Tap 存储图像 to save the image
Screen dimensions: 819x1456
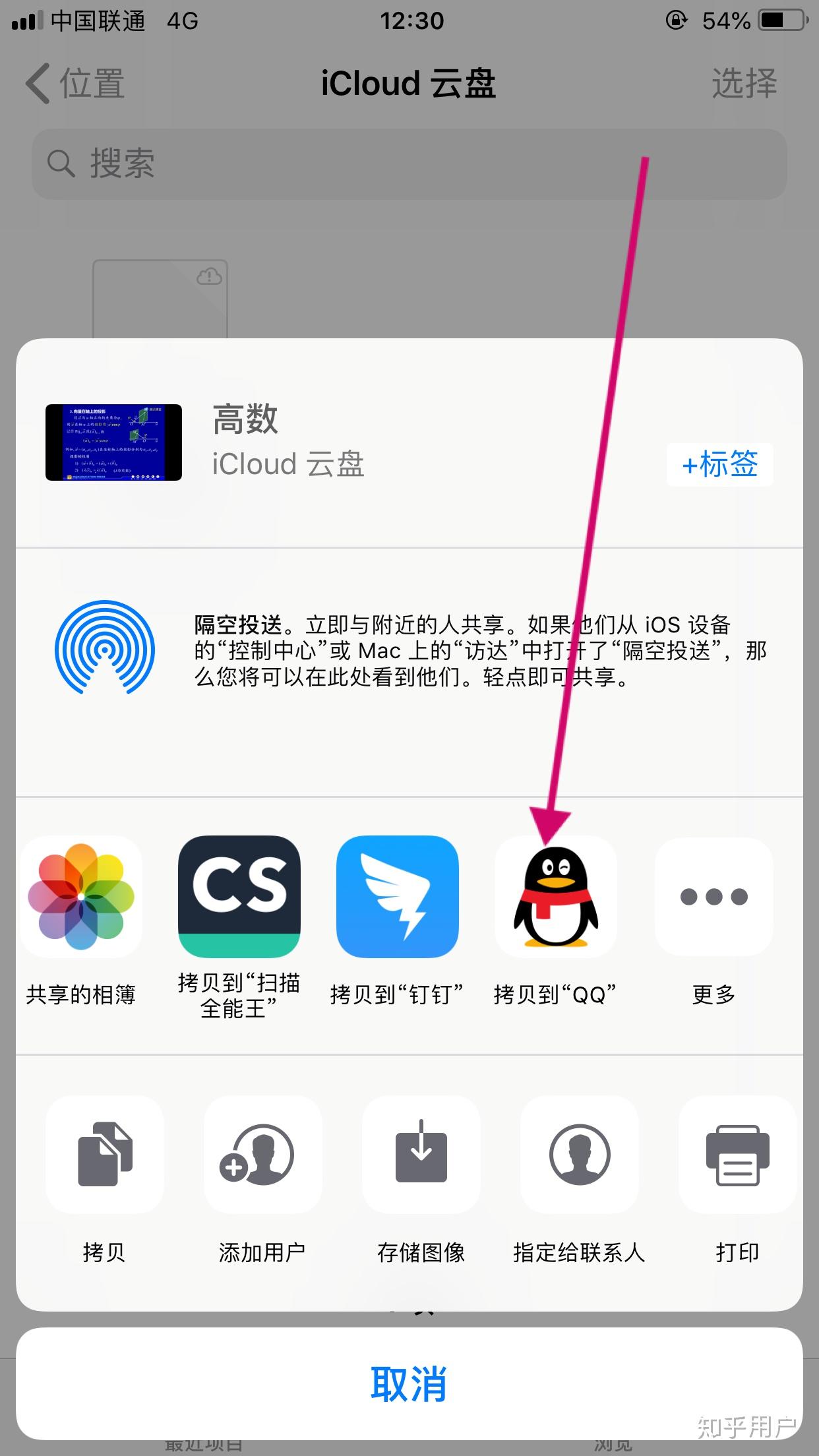pyautogui.click(x=421, y=1157)
